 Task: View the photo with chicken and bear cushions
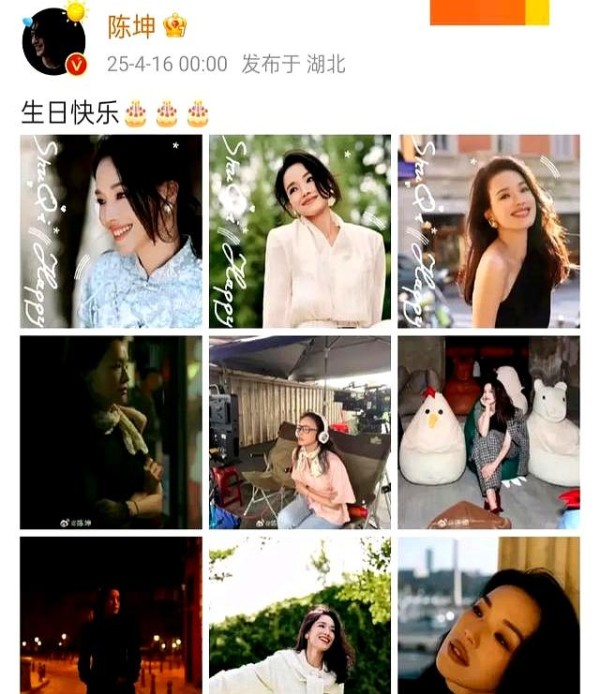click(489, 432)
